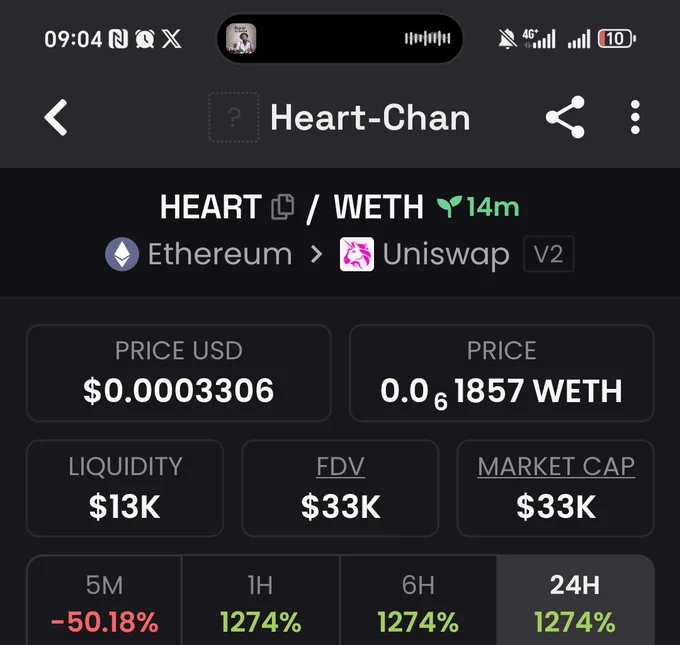Copy the HEART token address

[x=282, y=207]
